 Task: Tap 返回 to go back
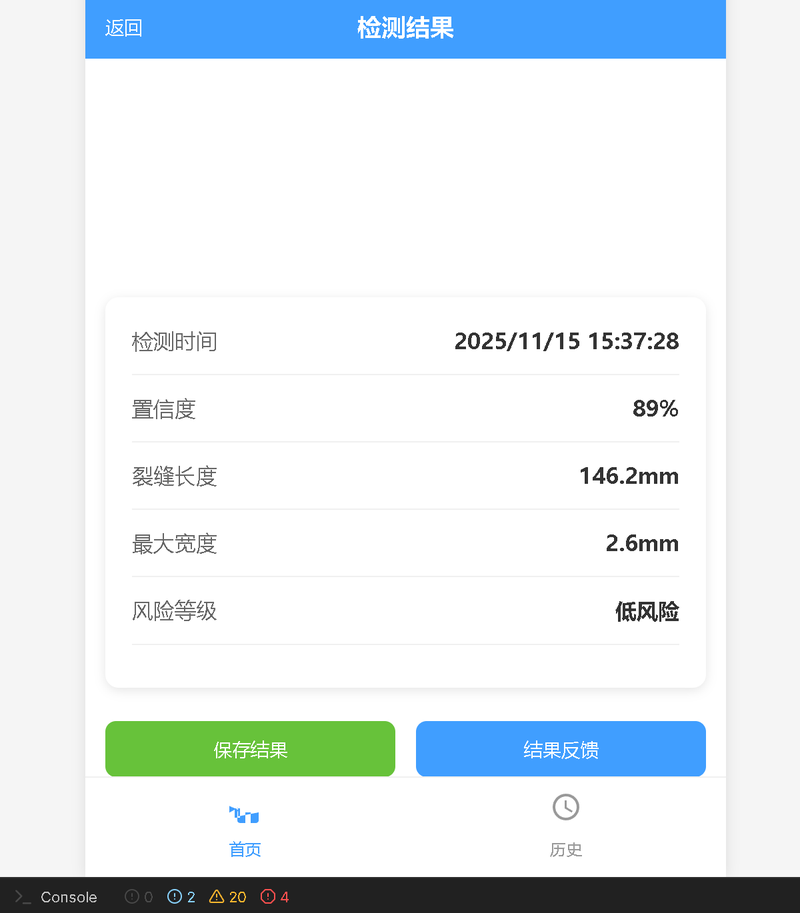(x=124, y=28)
